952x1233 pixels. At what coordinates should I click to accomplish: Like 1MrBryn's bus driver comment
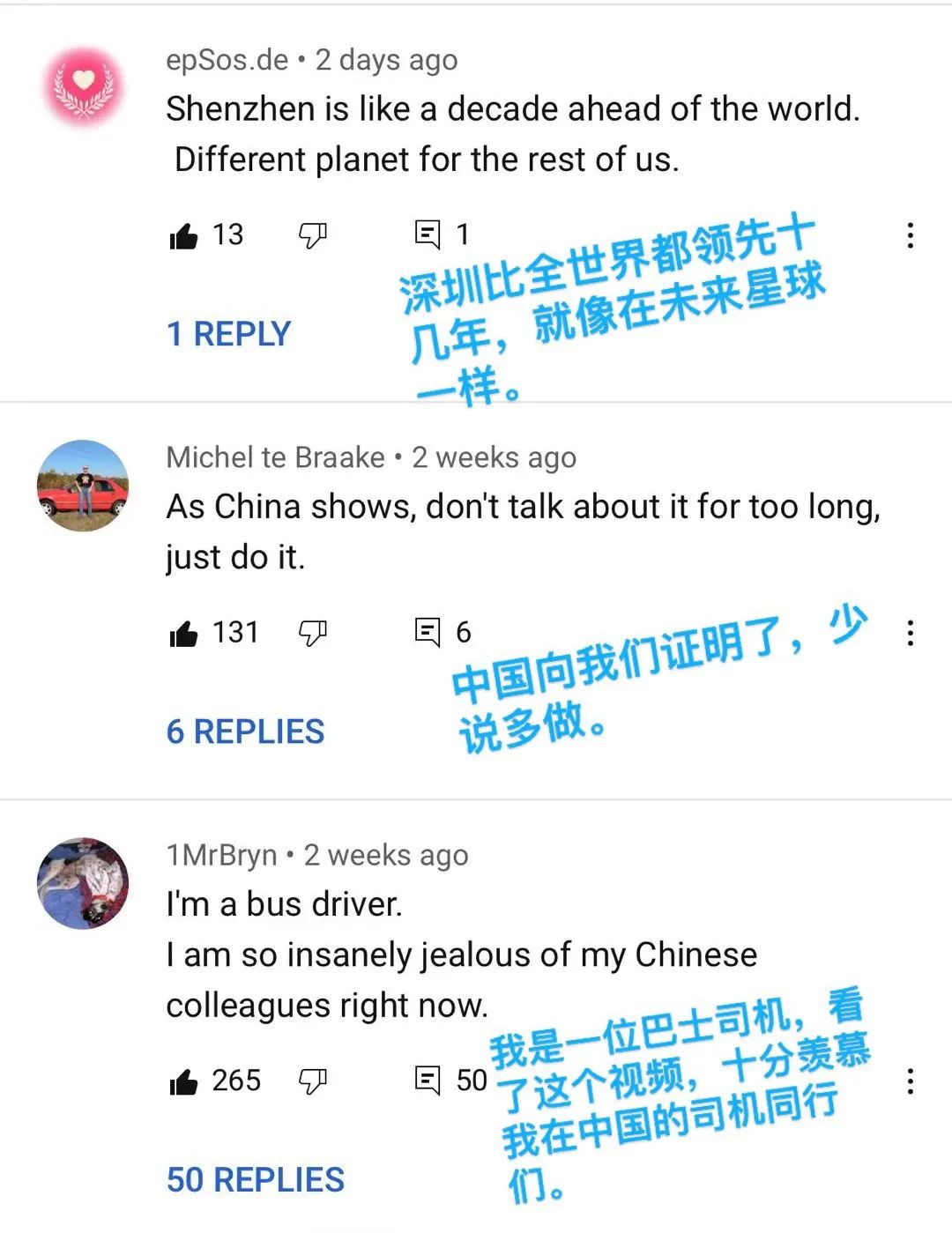183,1081
